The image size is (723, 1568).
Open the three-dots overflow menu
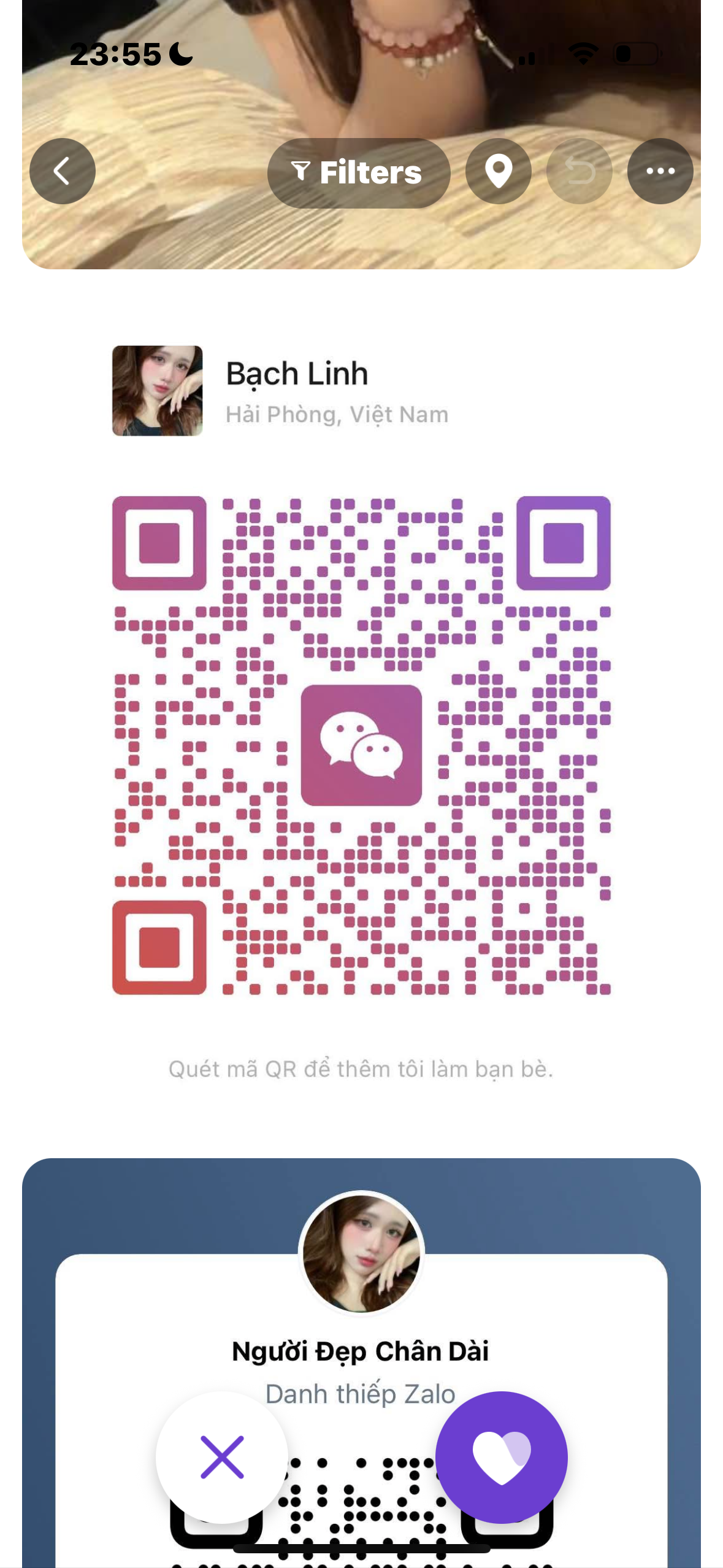coord(660,171)
